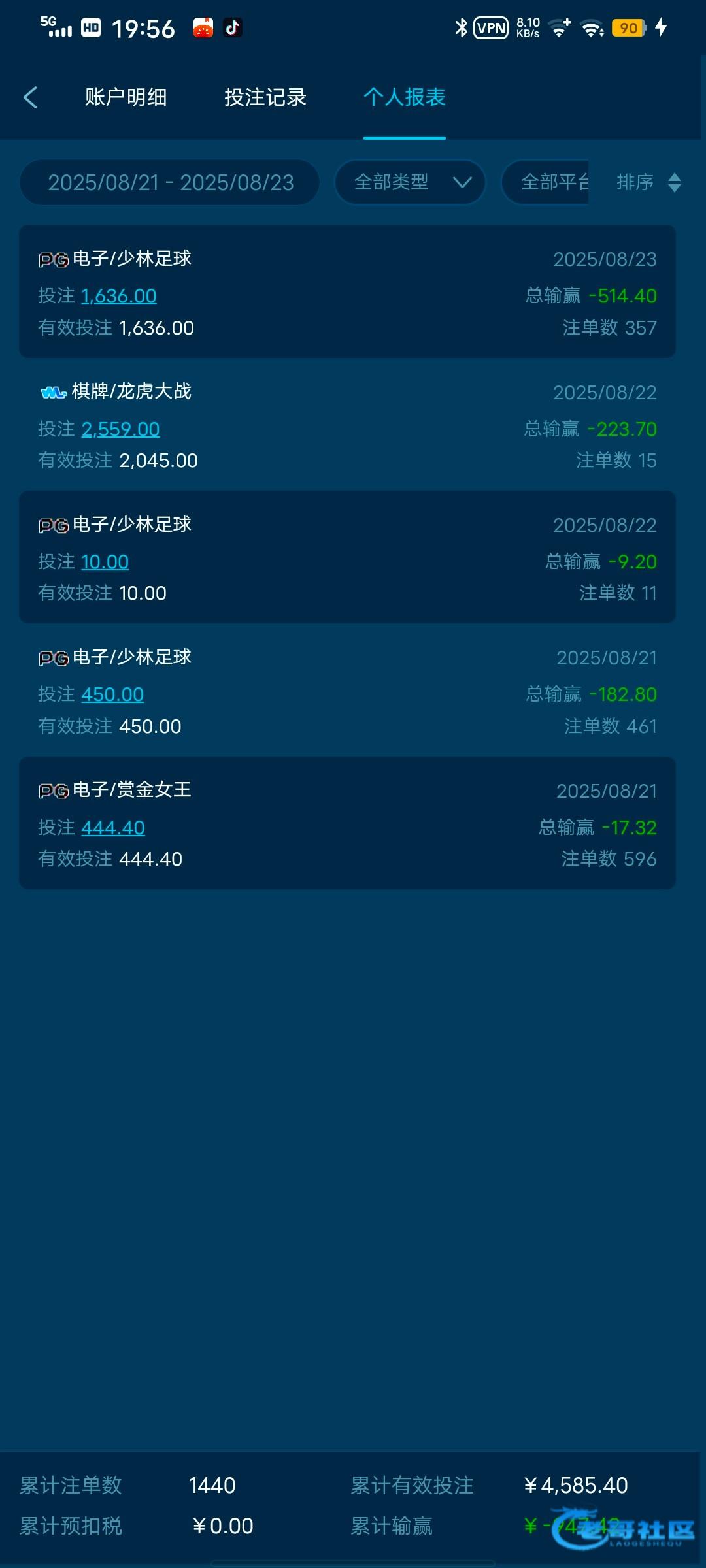706x1568 pixels.
Task: Open bet amount link 2,559.00
Action: coord(120,429)
